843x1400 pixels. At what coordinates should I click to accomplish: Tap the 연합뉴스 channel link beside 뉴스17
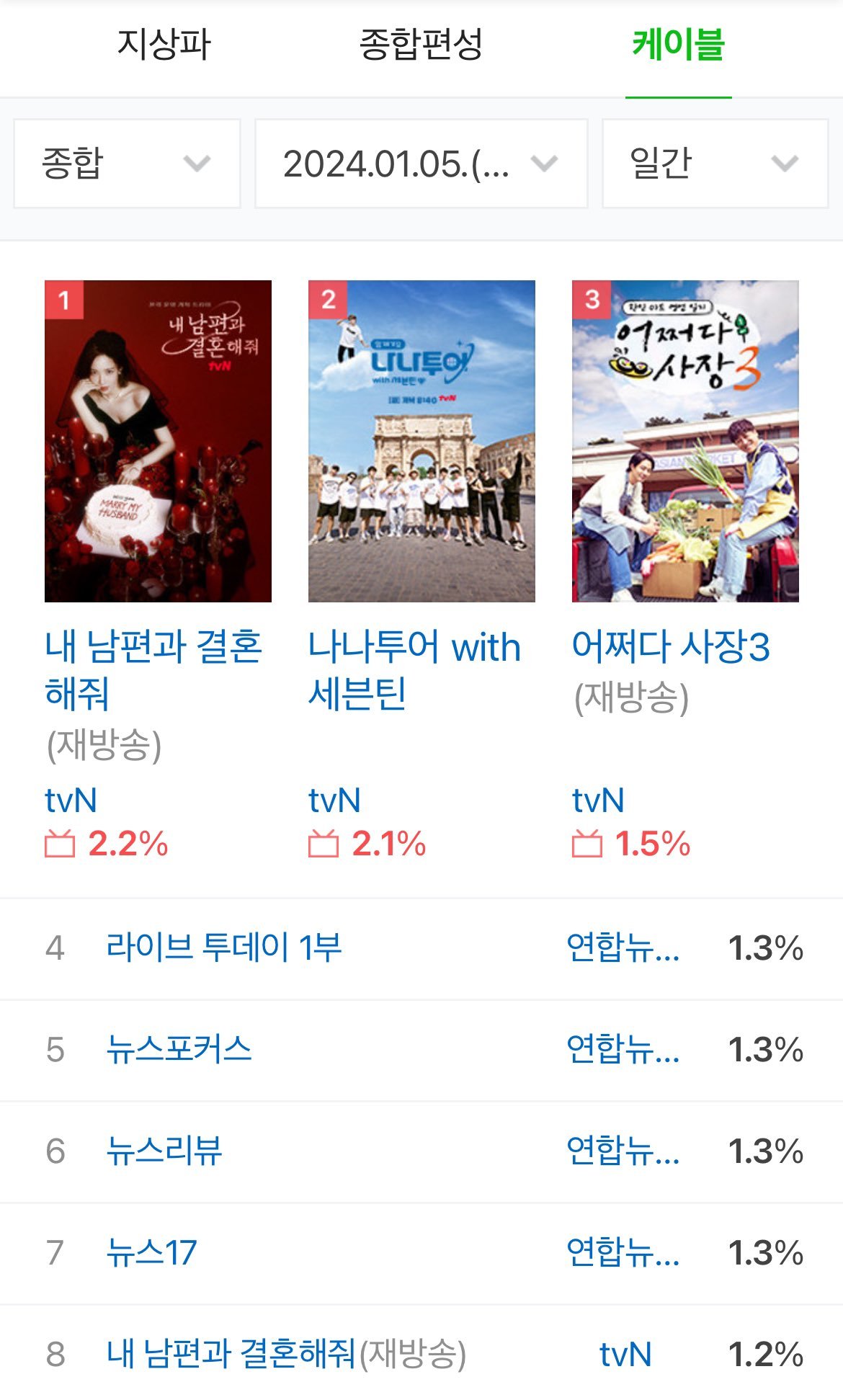click(x=623, y=1252)
